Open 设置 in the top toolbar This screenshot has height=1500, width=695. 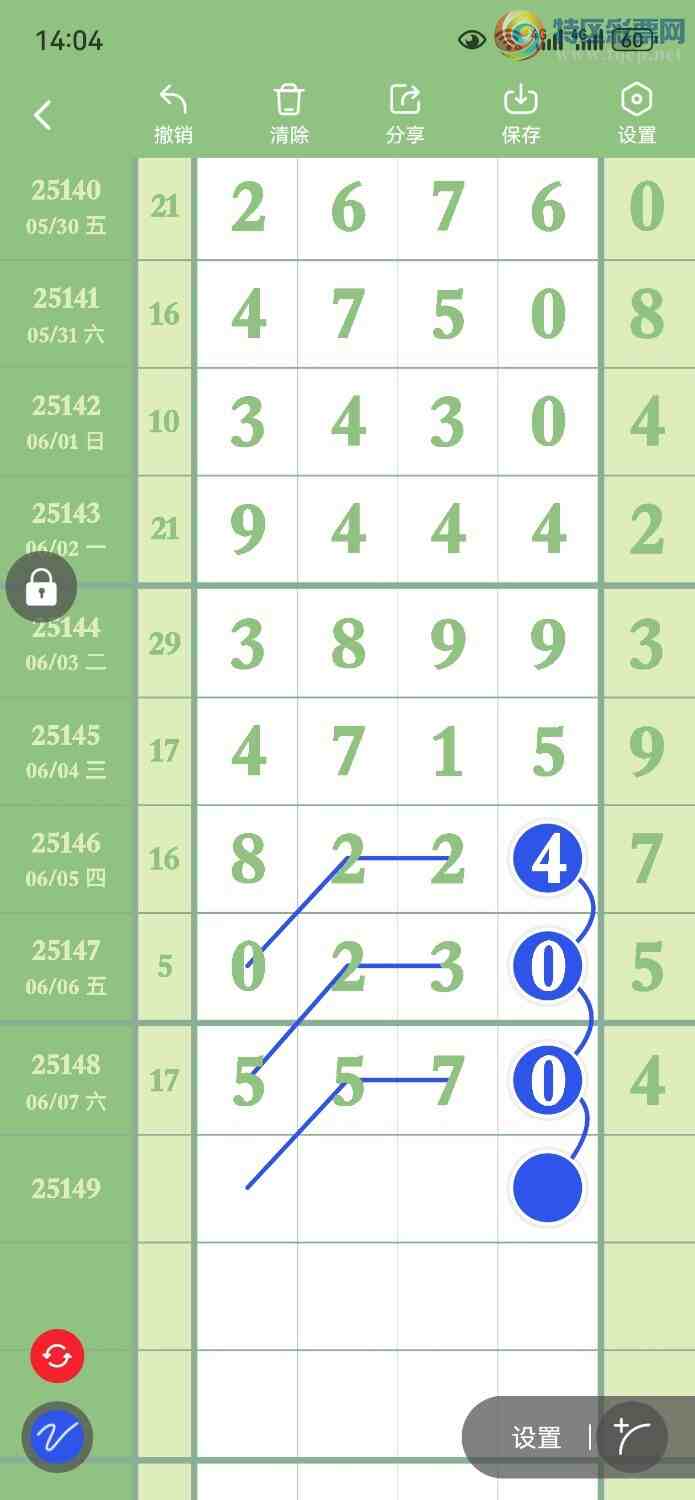(636, 114)
